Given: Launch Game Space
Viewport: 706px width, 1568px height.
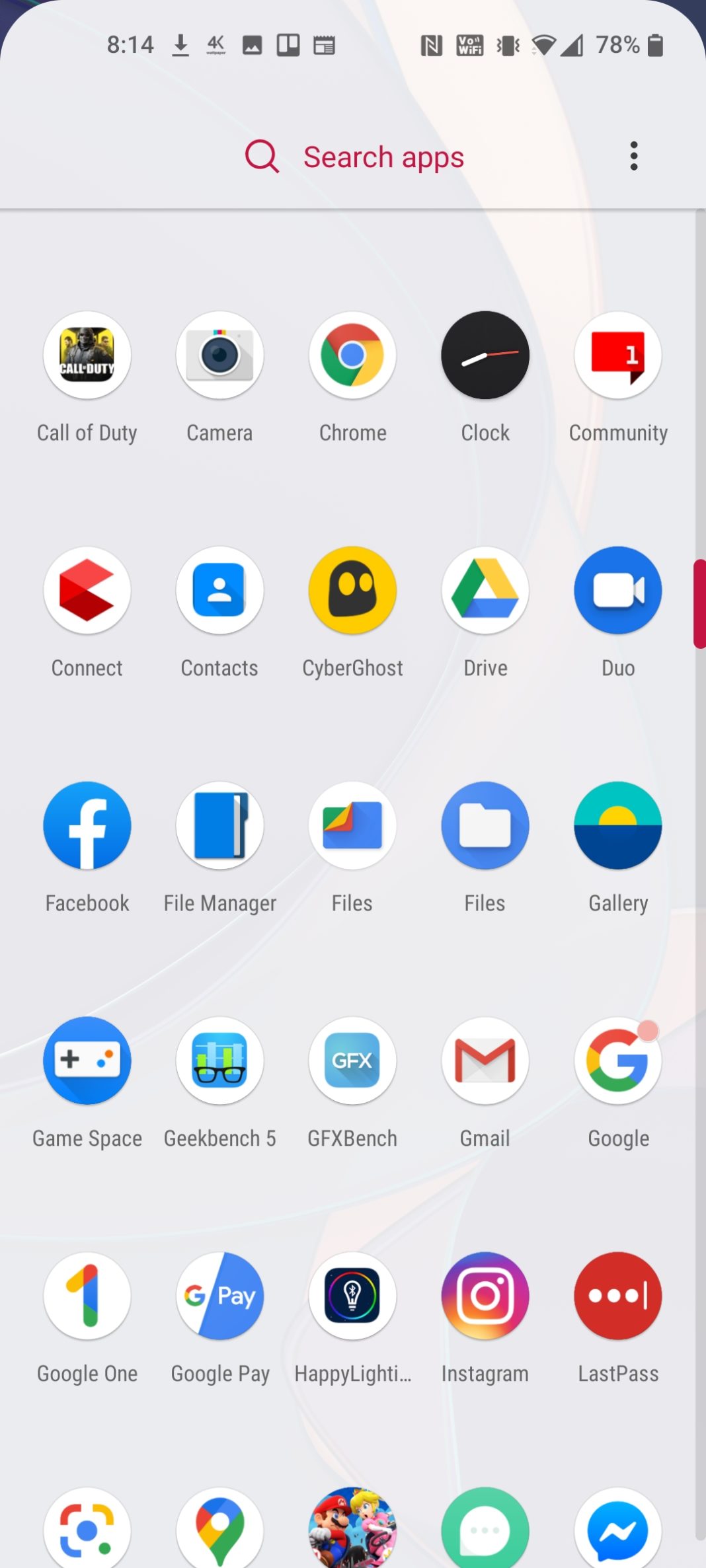Looking at the screenshot, I should point(87,1061).
